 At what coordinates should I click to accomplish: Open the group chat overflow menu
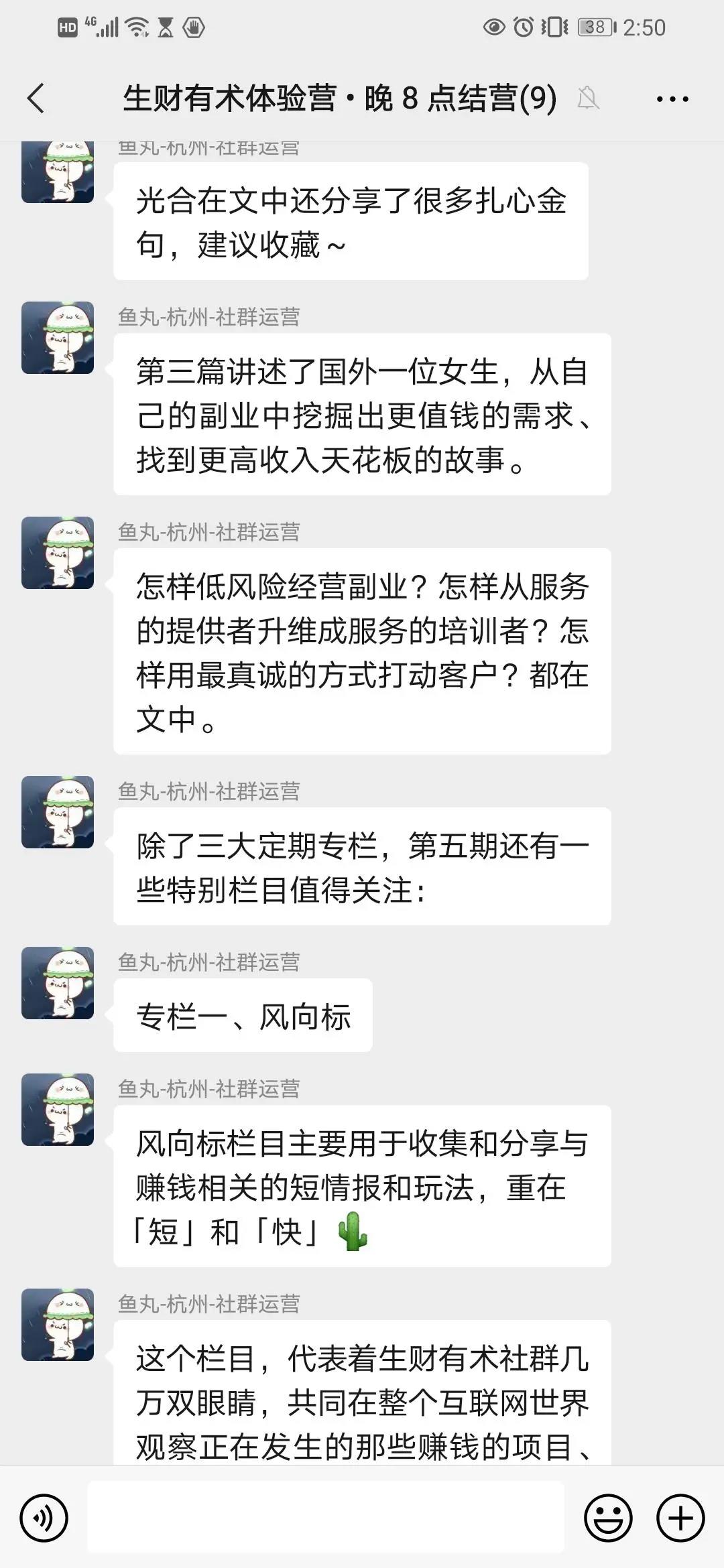pyautogui.click(x=672, y=99)
